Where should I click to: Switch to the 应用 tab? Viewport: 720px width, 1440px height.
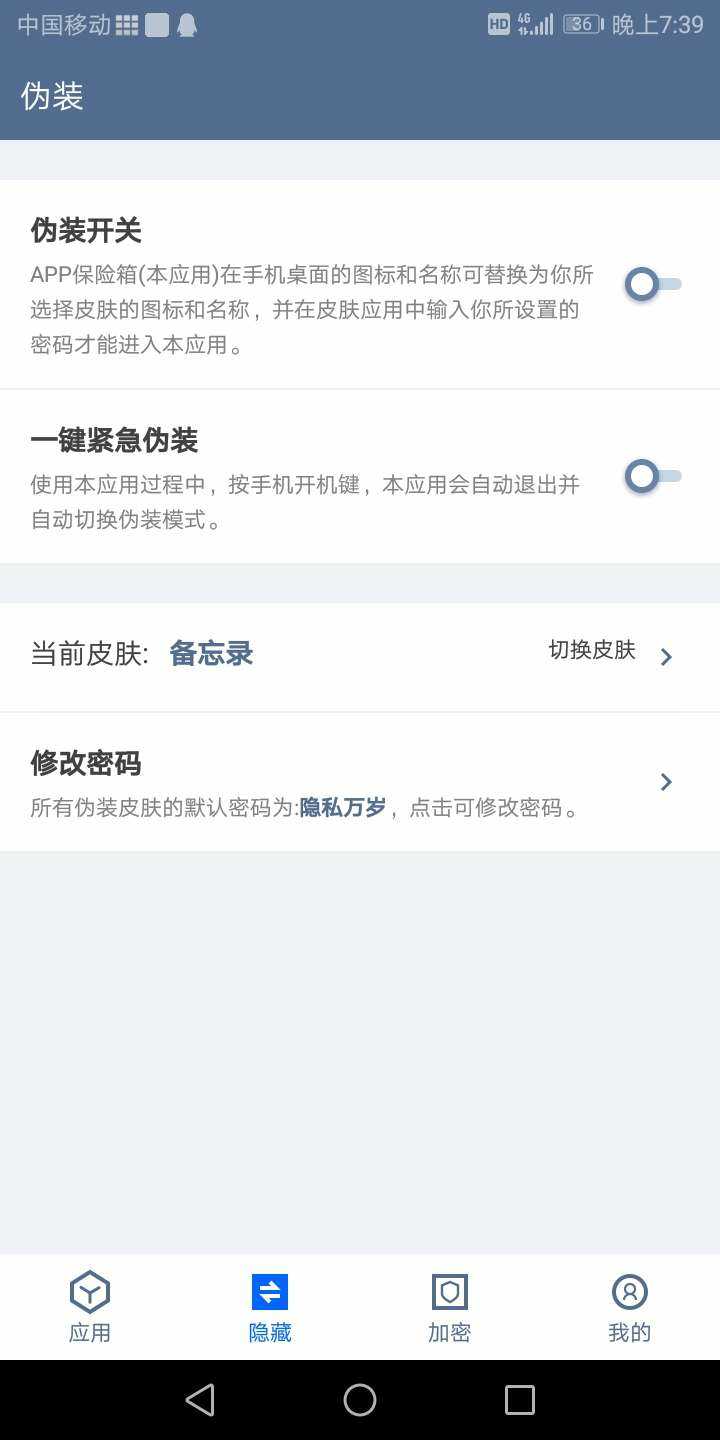(x=90, y=1307)
